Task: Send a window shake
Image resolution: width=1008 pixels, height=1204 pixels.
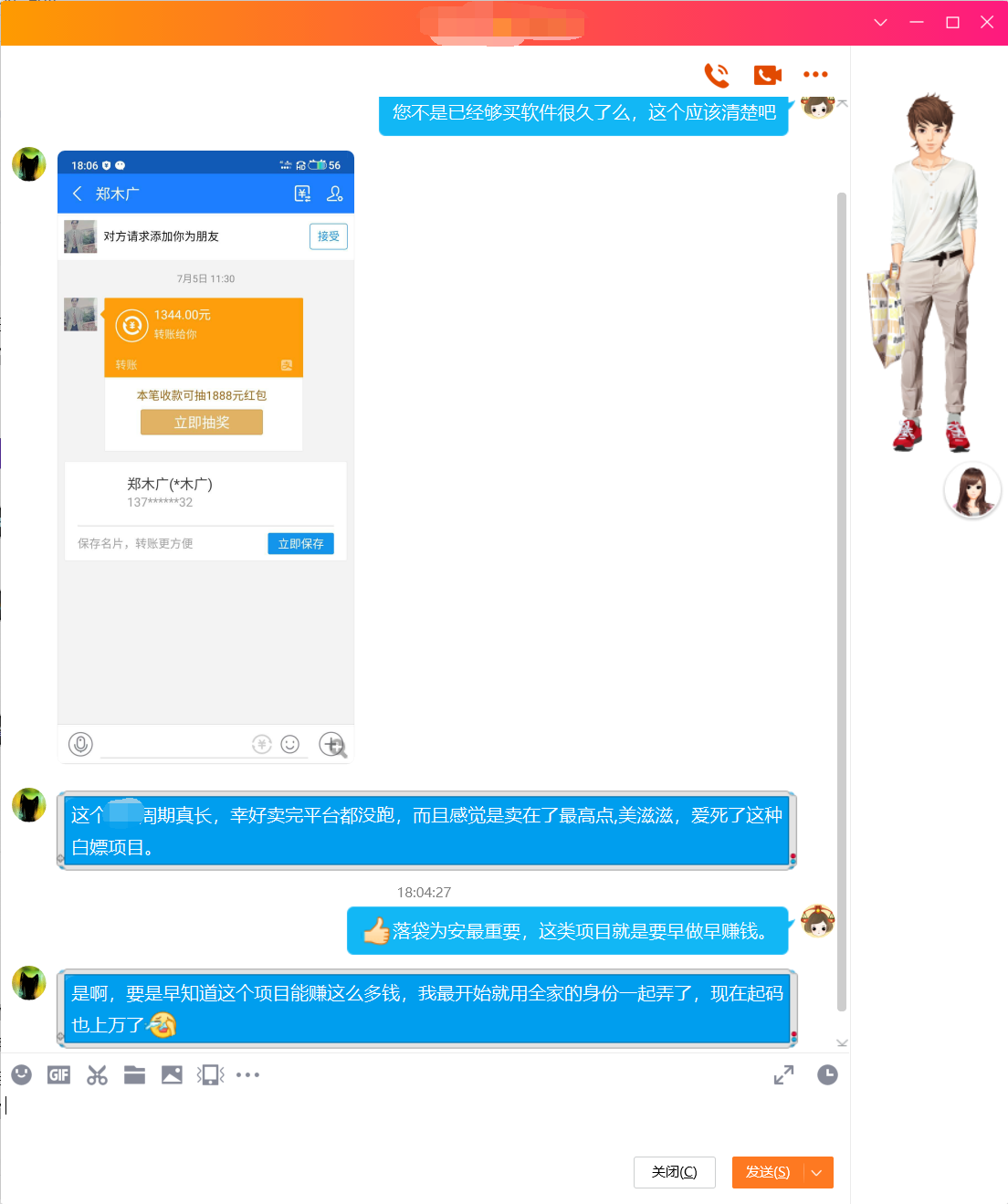Action: 210,1074
